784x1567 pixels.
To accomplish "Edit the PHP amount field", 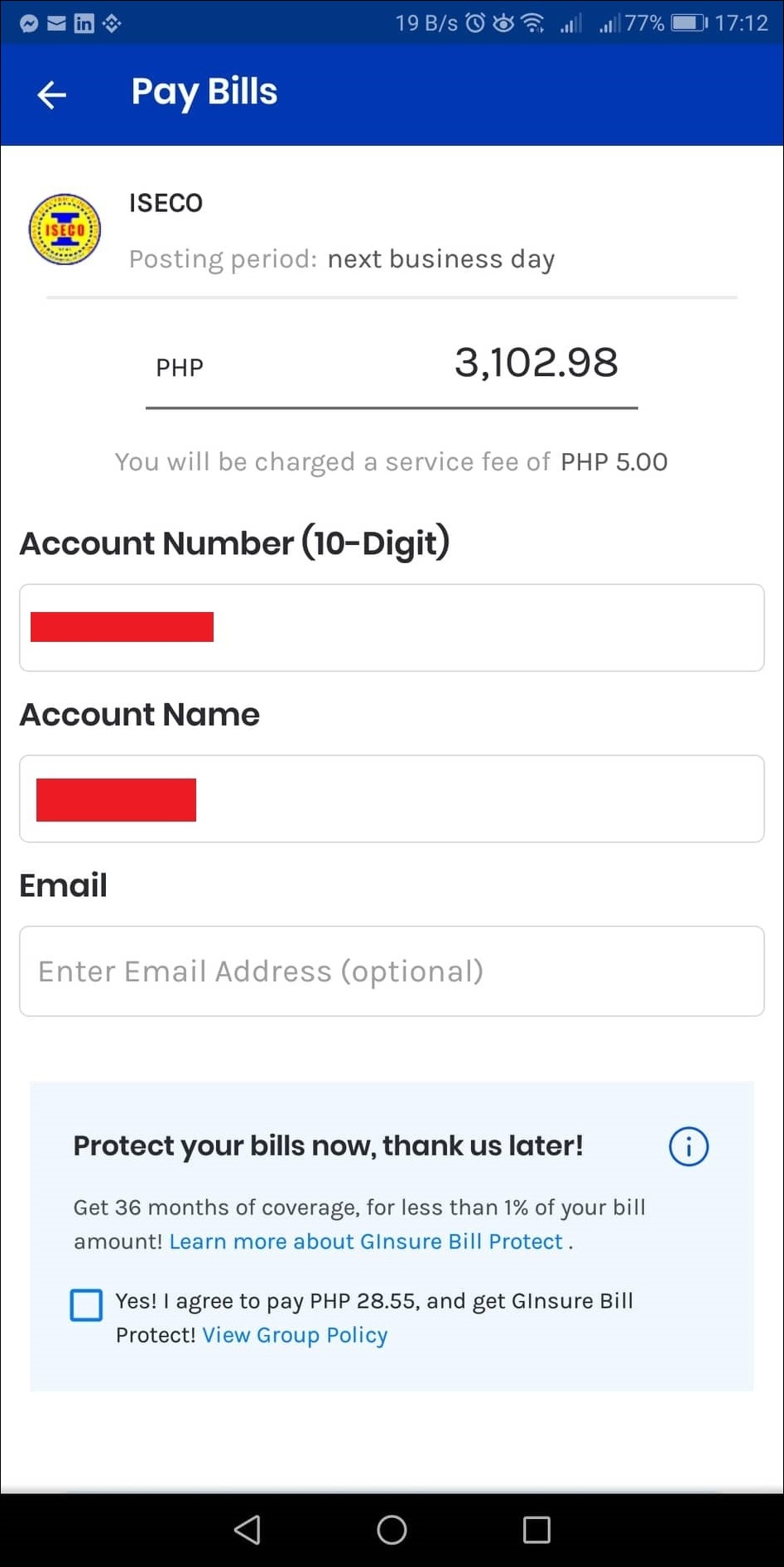I will click(392, 364).
